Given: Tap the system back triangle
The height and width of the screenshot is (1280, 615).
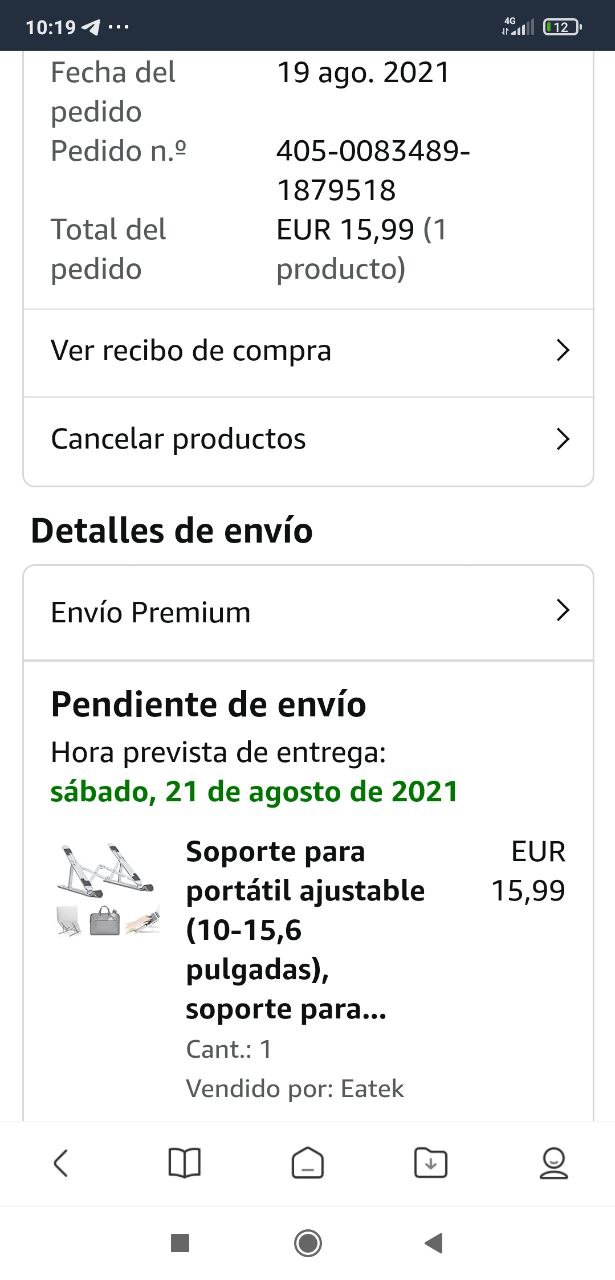Looking at the screenshot, I should pos(433,1243).
